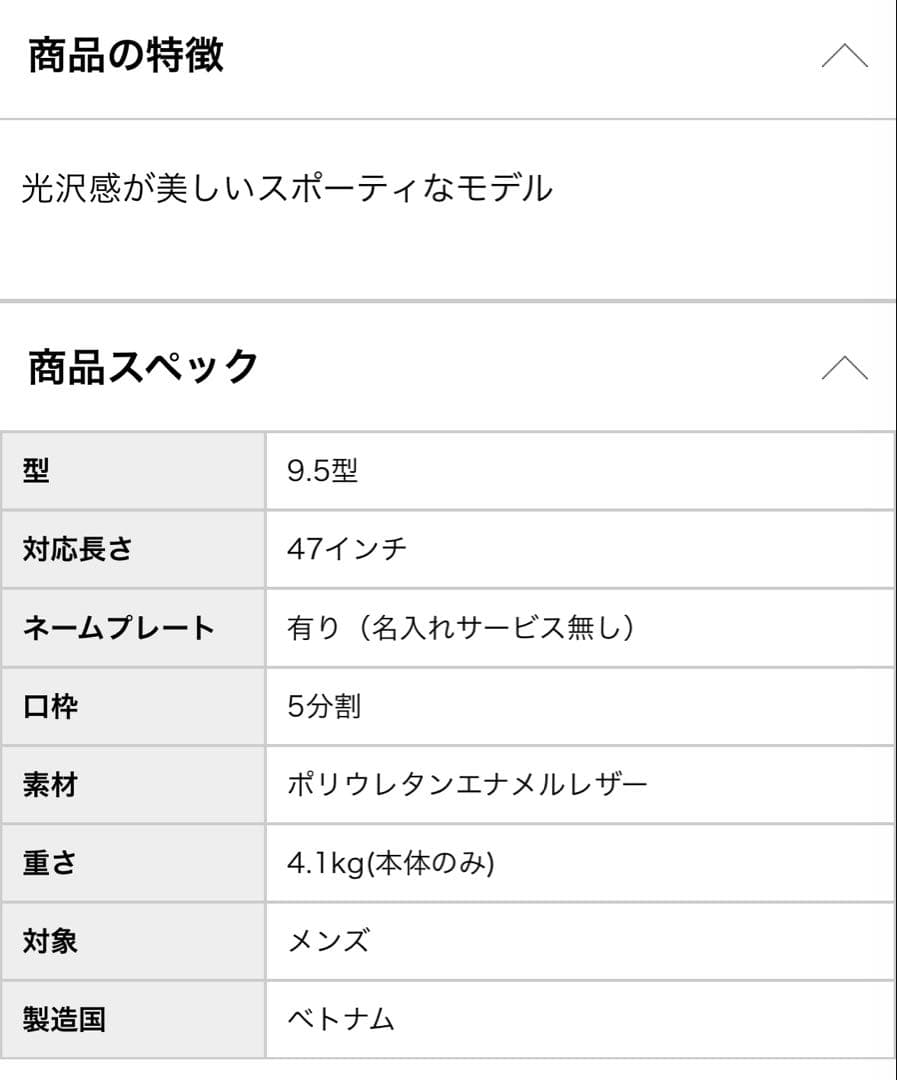Click the 口枠 row label
The image size is (897, 1080).
(50, 705)
